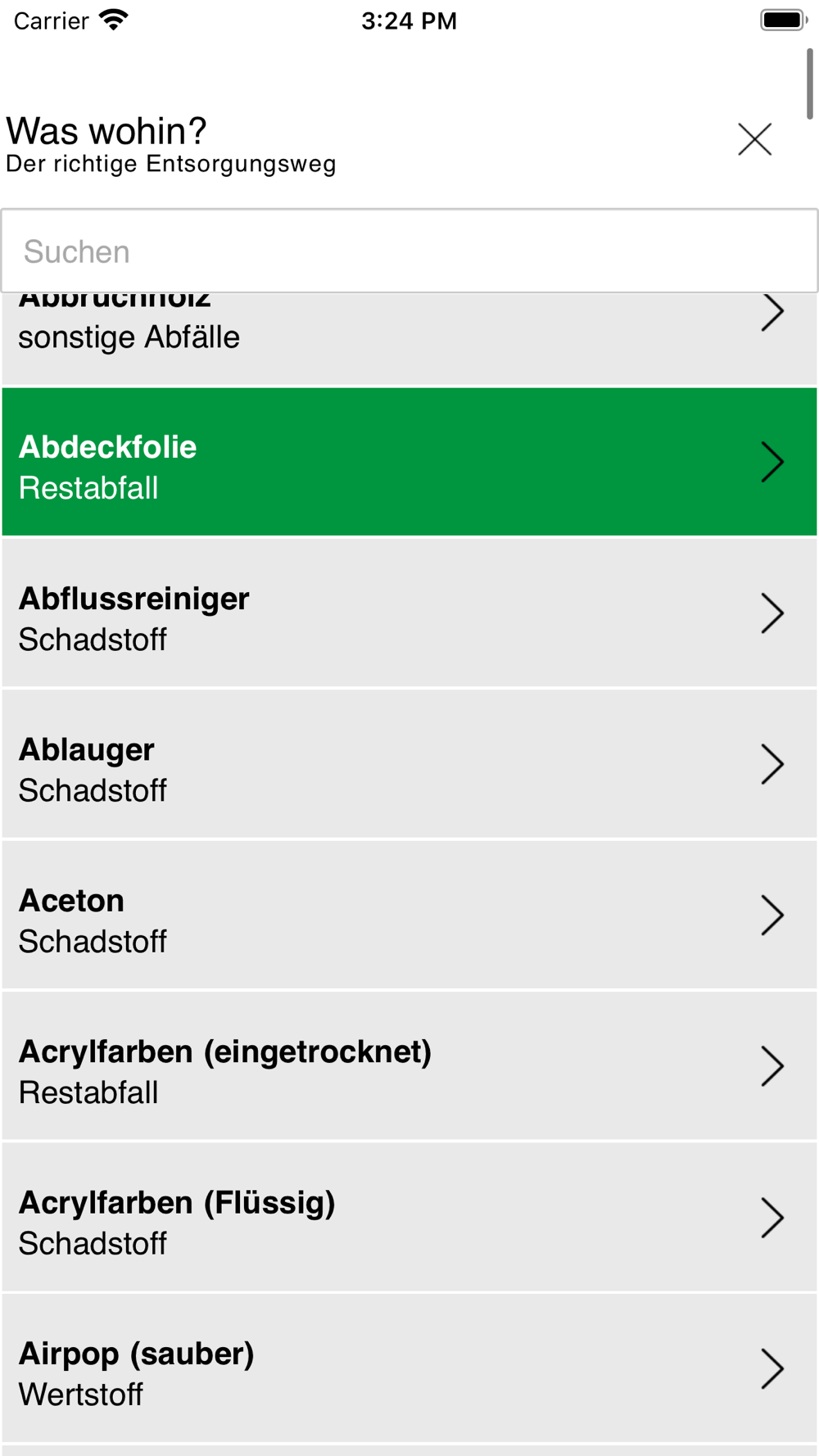Open the Abdeckfolie entry
The height and width of the screenshot is (1456, 819).
(x=409, y=462)
